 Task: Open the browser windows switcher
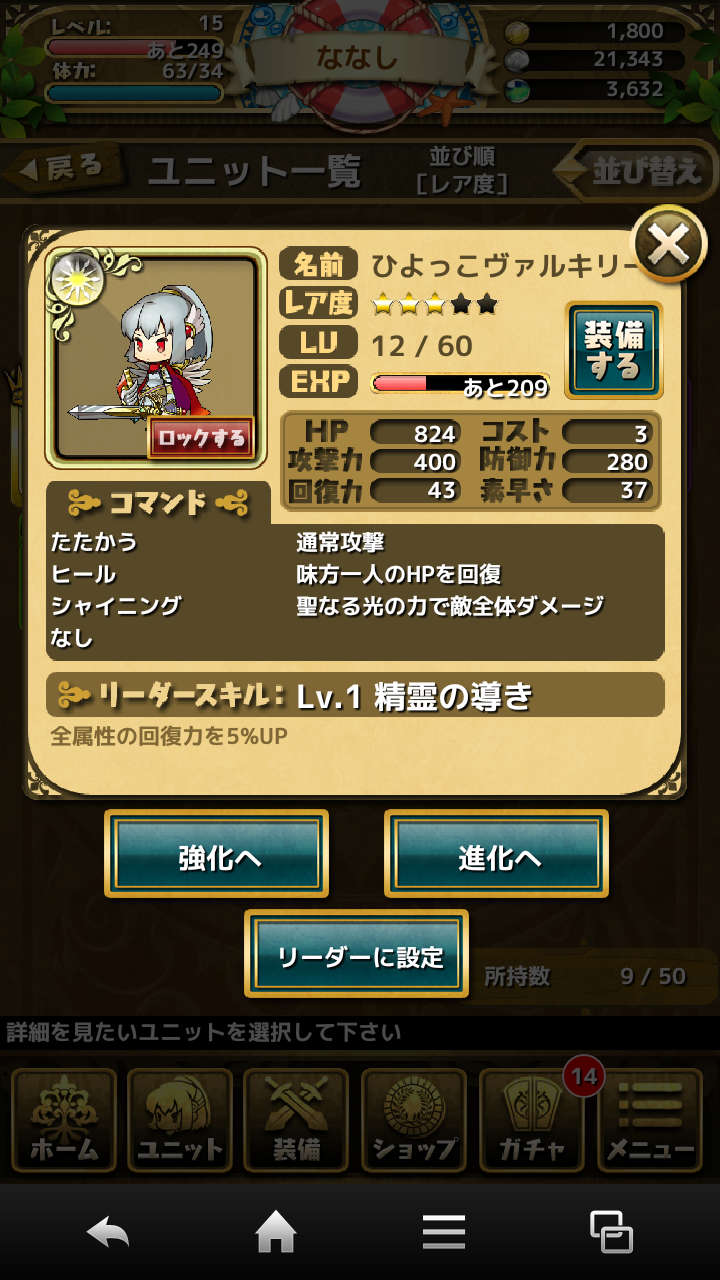pyautogui.click(x=610, y=1232)
